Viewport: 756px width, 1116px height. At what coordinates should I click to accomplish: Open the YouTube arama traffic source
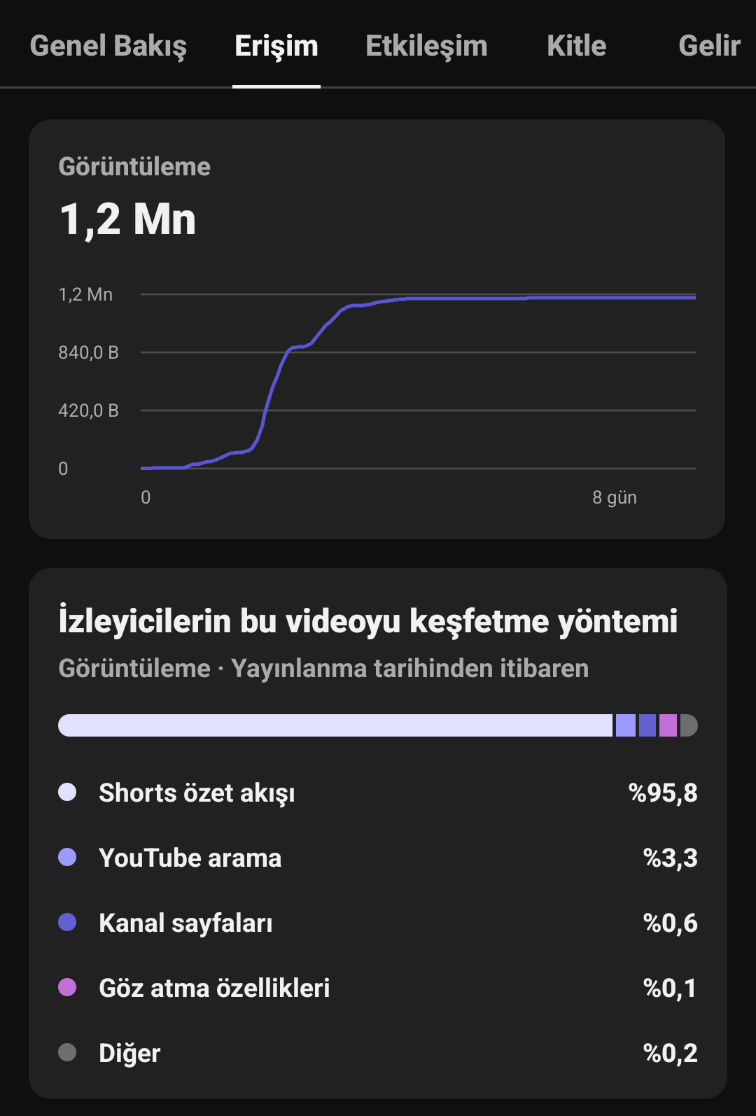tap(377, 858)
